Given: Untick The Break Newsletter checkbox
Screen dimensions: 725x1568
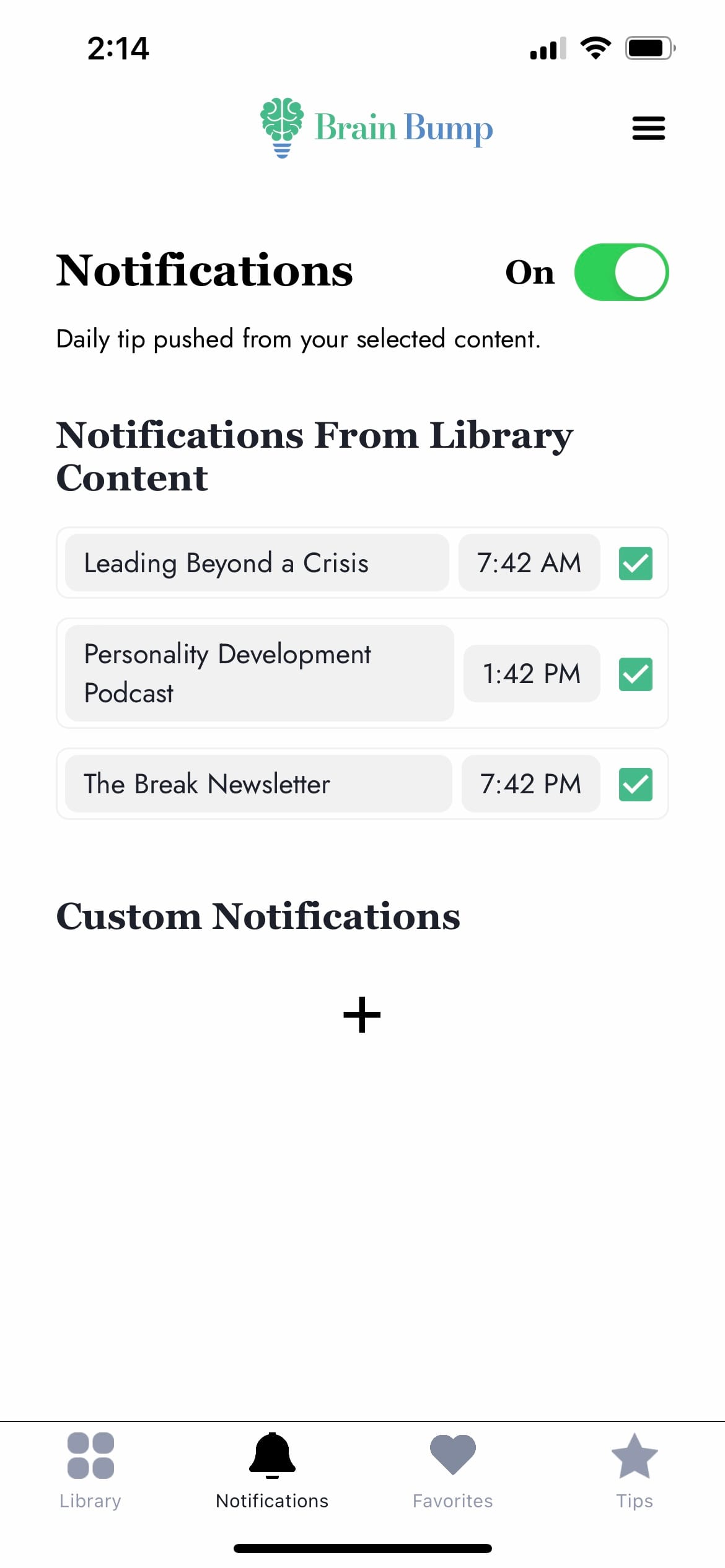Looking at the screenshot, I should [635, 785].
